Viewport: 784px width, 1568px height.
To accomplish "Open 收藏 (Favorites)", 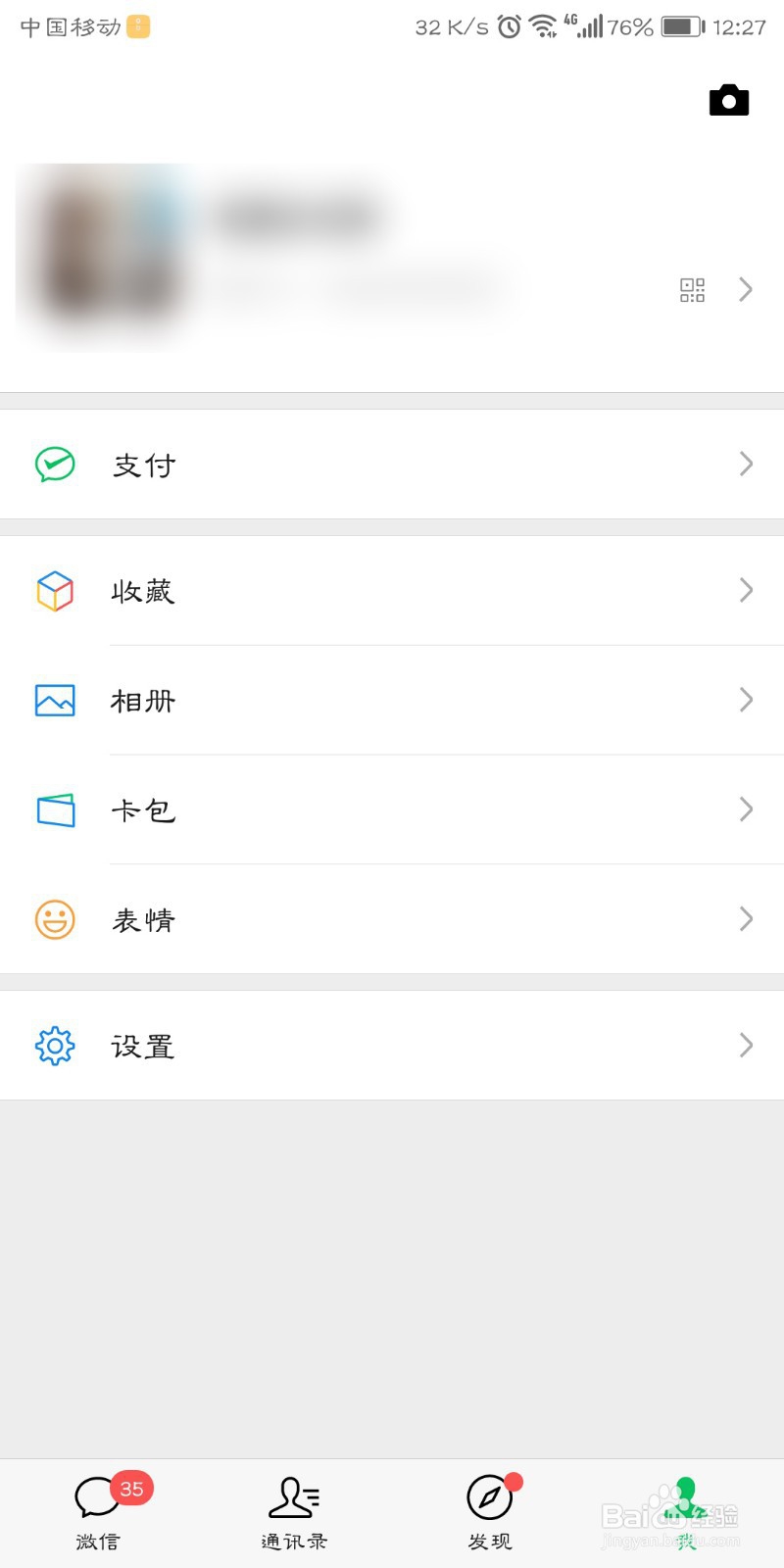I will pos(392,591).
